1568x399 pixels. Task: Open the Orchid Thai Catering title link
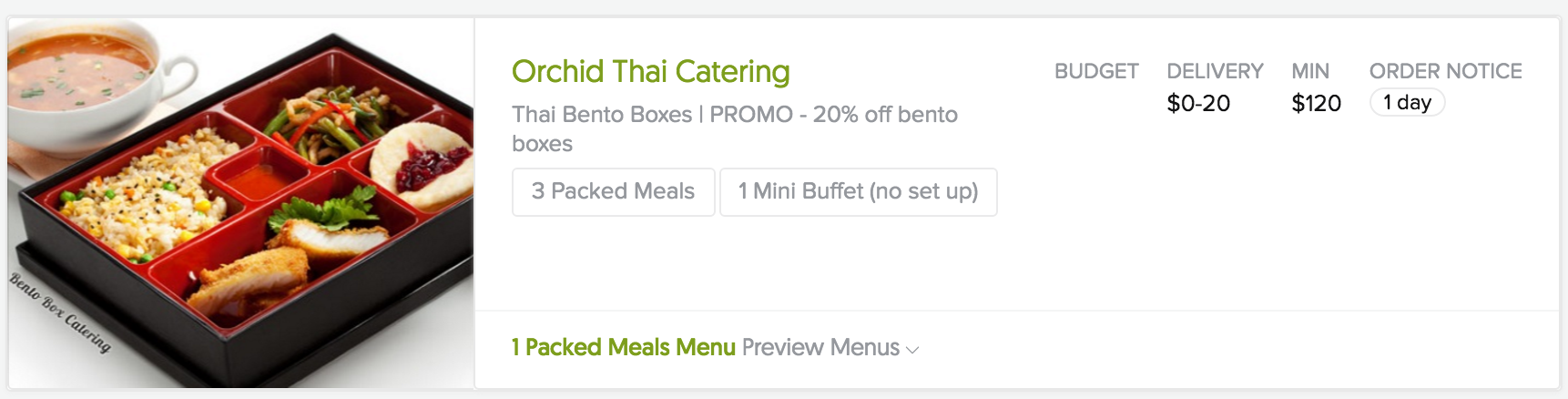[650, 71]
